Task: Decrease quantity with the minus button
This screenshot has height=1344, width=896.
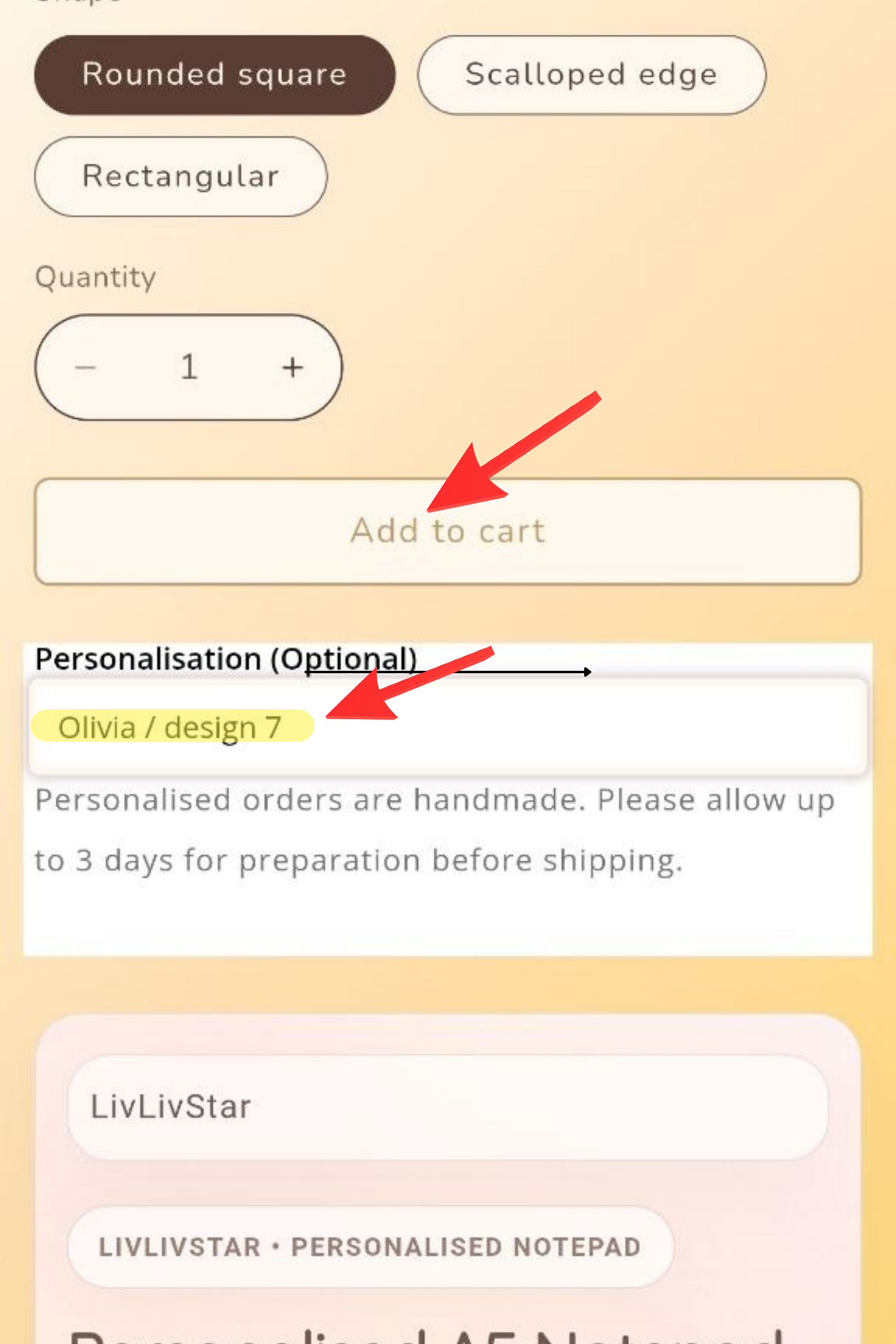Action: (x=85, y=367)
